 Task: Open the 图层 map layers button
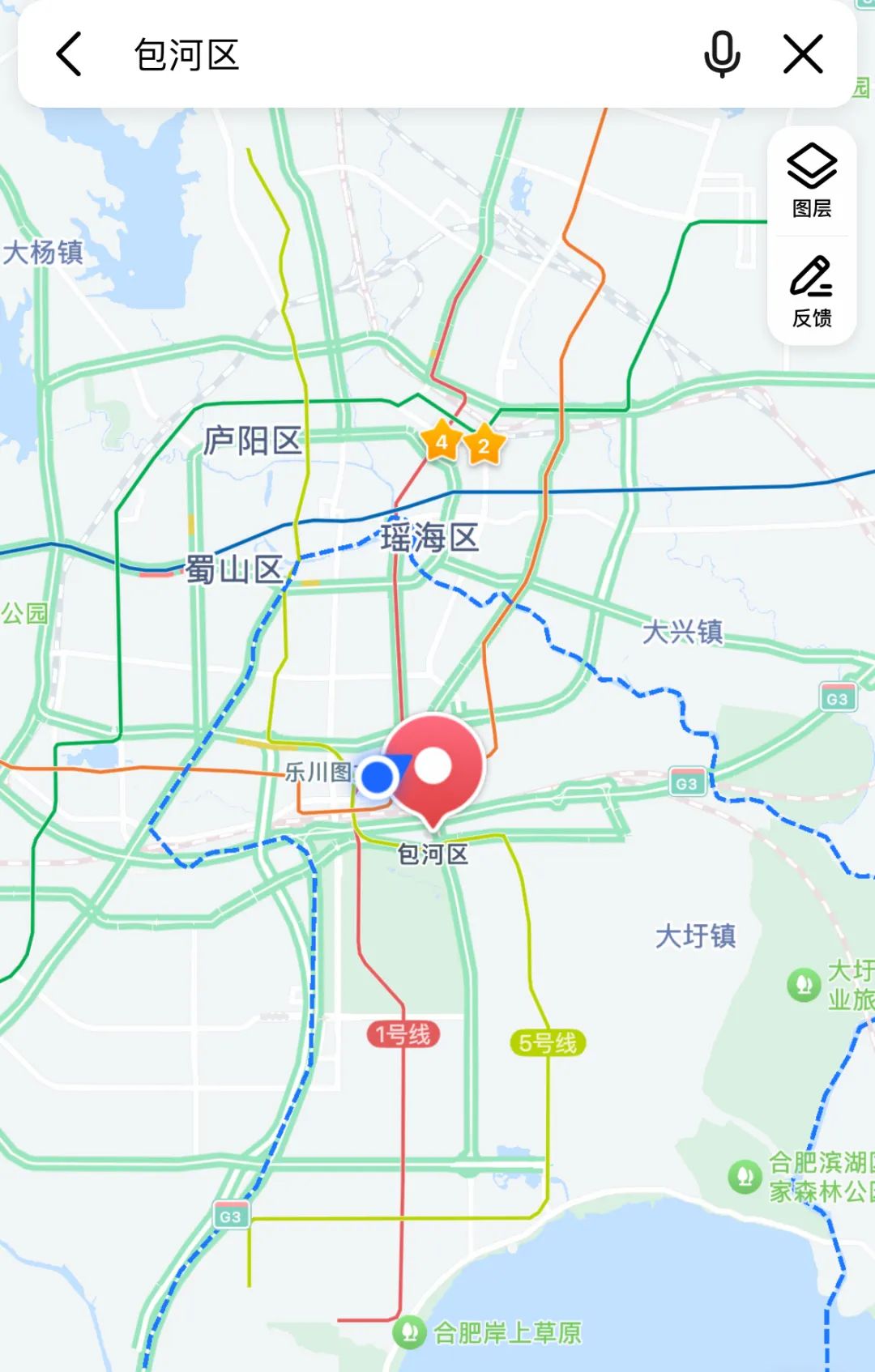pyautogui.click(x=811, y=181)
